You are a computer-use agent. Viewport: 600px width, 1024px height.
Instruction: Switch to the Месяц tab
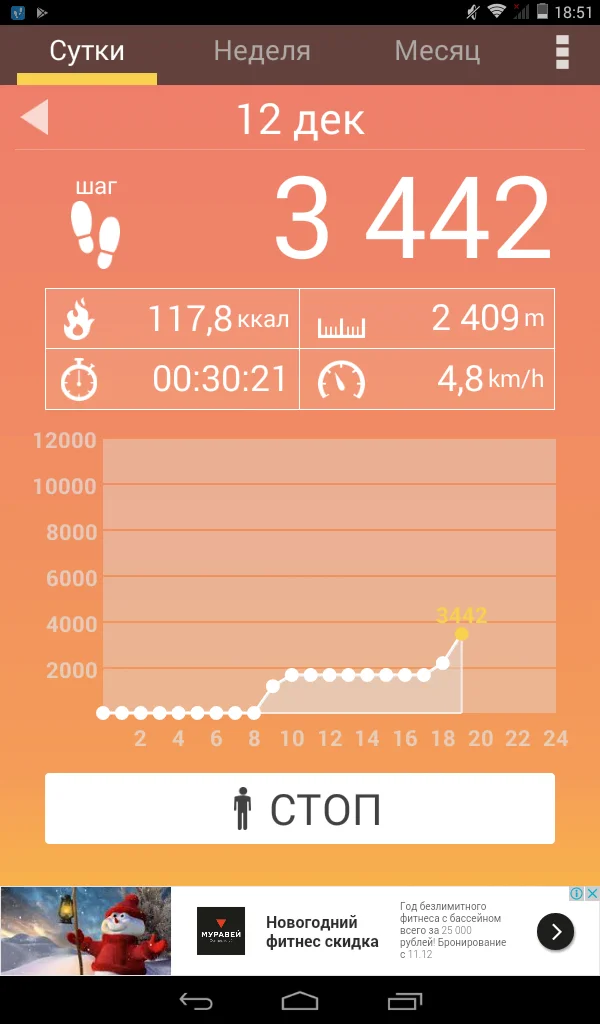pos(437,51)
